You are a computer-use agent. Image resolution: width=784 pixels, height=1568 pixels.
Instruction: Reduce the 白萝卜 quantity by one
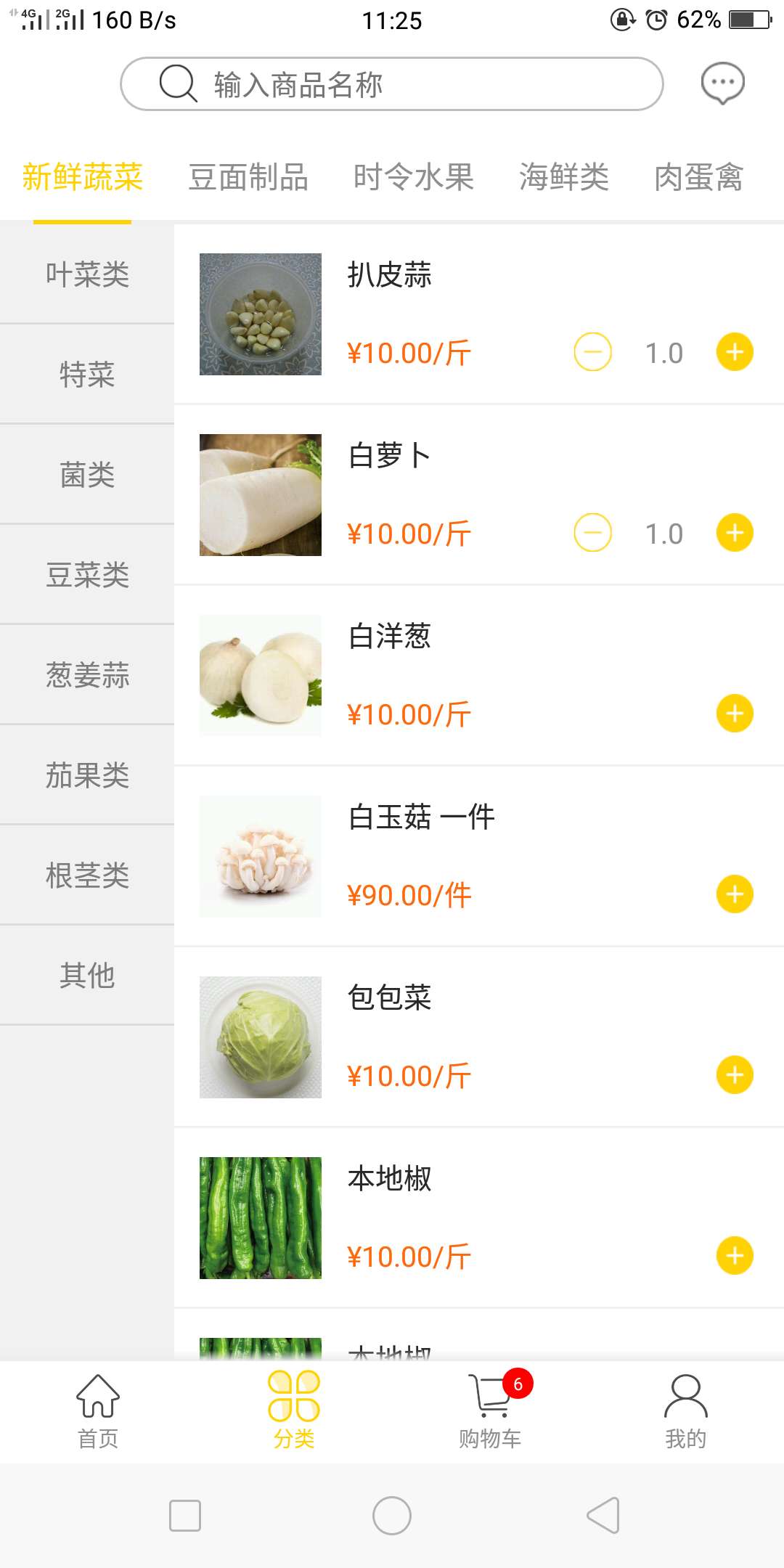592,534
